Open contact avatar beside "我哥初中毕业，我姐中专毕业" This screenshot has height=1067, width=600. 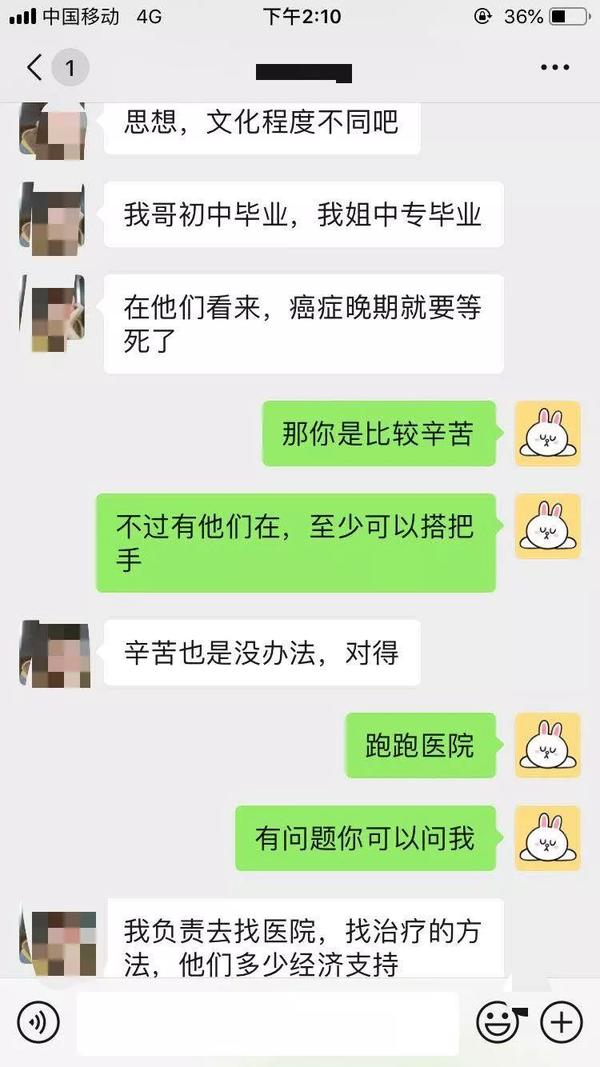(x=52, y=218)
